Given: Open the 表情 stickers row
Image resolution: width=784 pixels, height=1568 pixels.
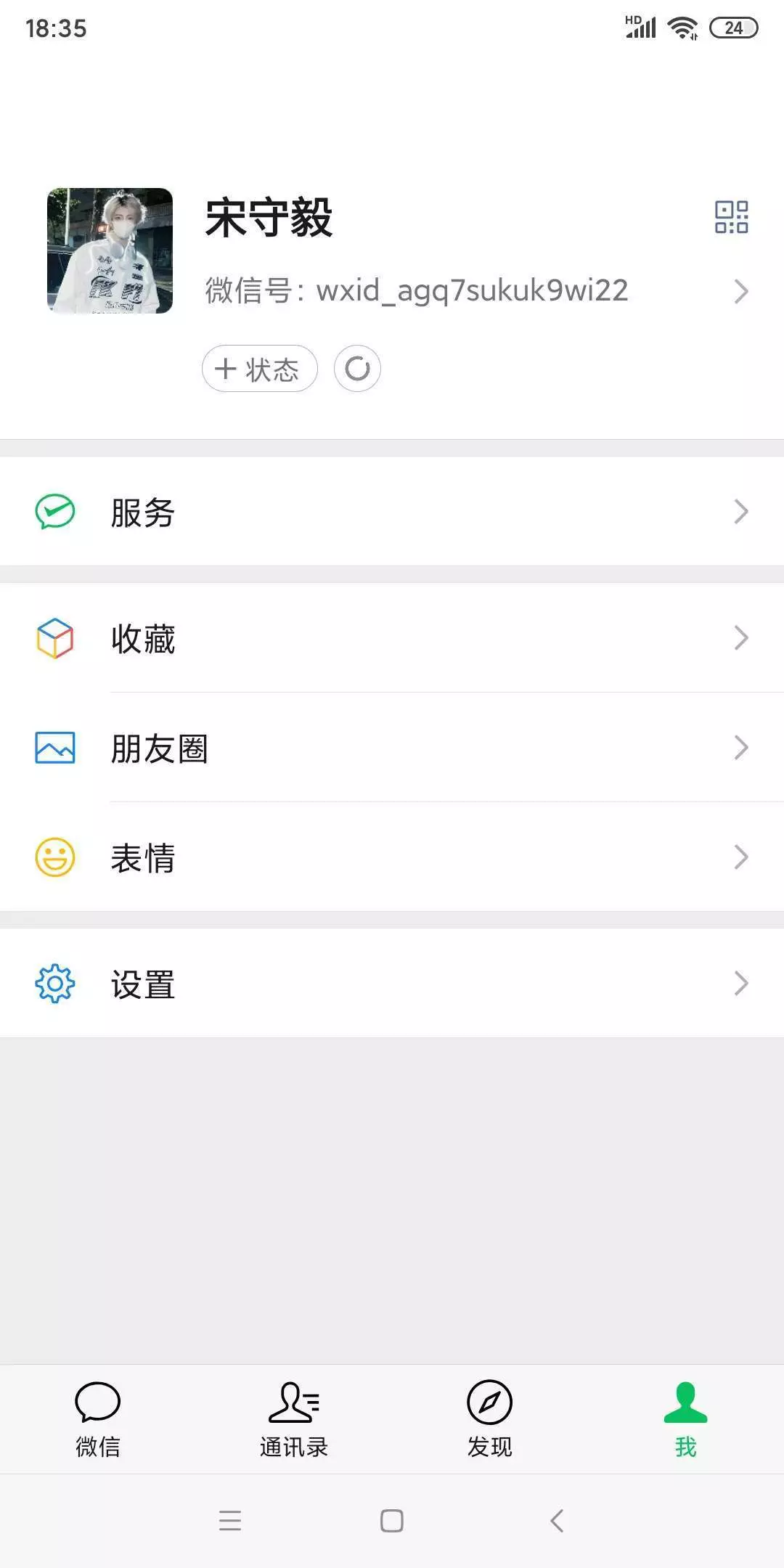Looking at the screenshot, I should [392, 857].
